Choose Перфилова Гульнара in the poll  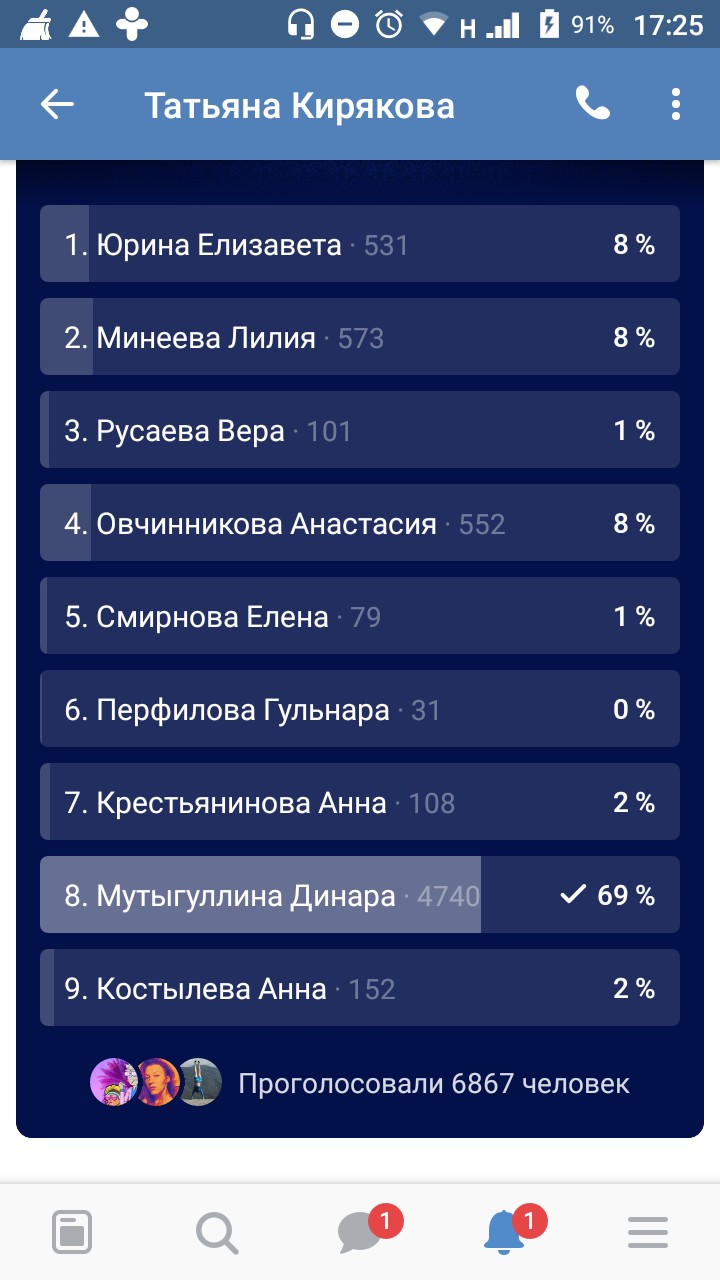coord(360,709)
